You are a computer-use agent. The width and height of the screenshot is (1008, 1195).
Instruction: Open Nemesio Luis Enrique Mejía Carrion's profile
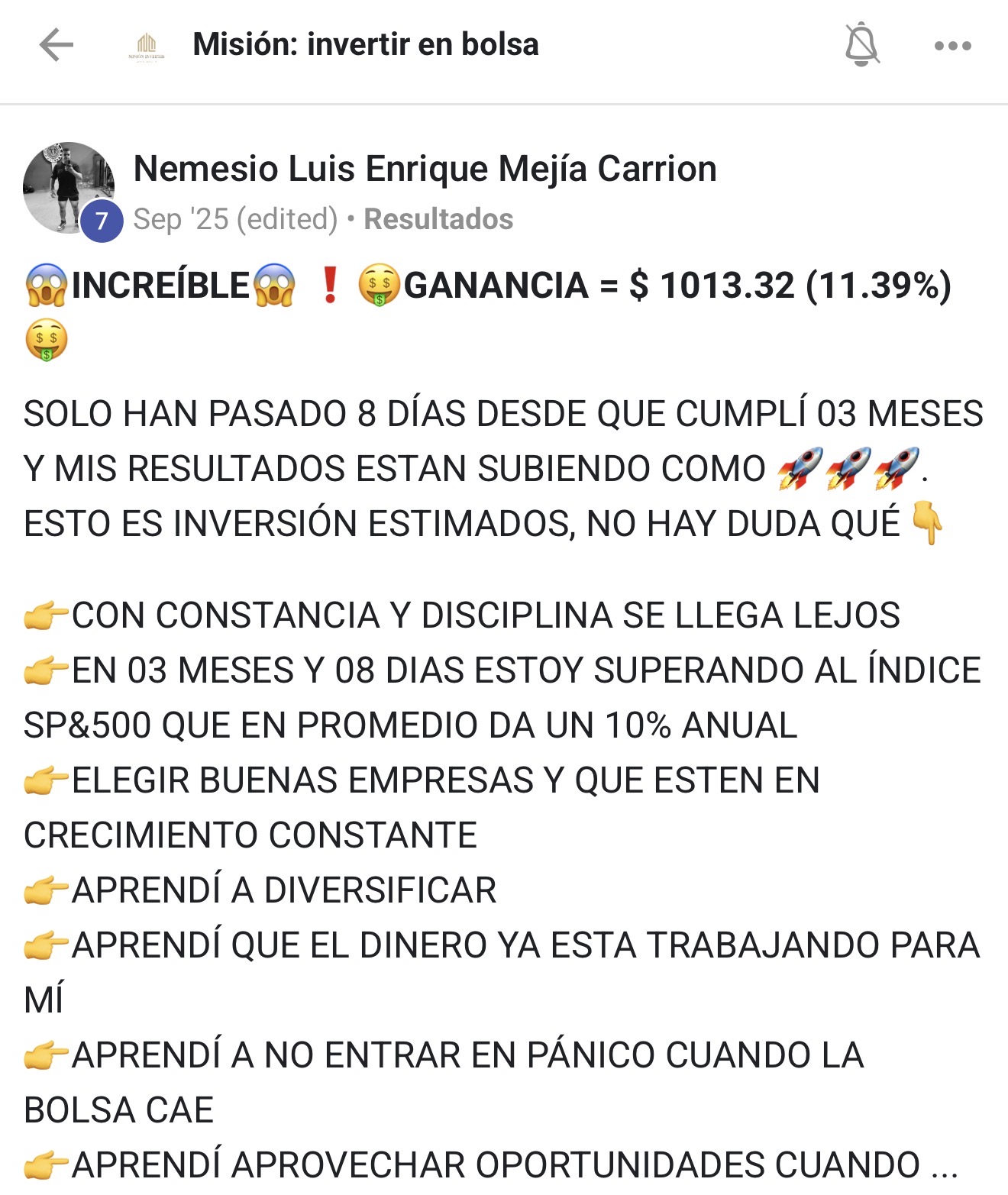[425, 169]
